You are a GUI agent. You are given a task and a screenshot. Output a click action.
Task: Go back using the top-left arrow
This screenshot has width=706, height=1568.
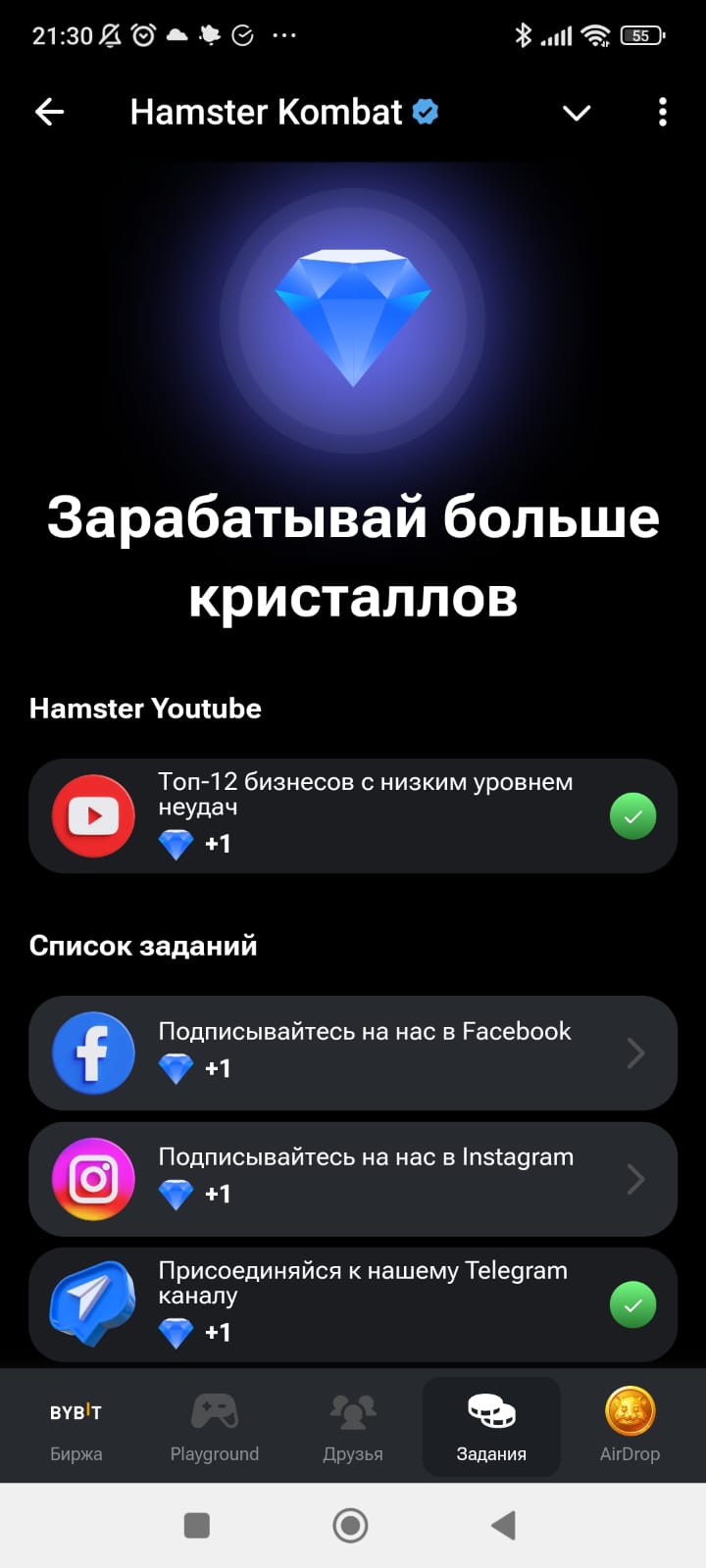click(49, 113)
